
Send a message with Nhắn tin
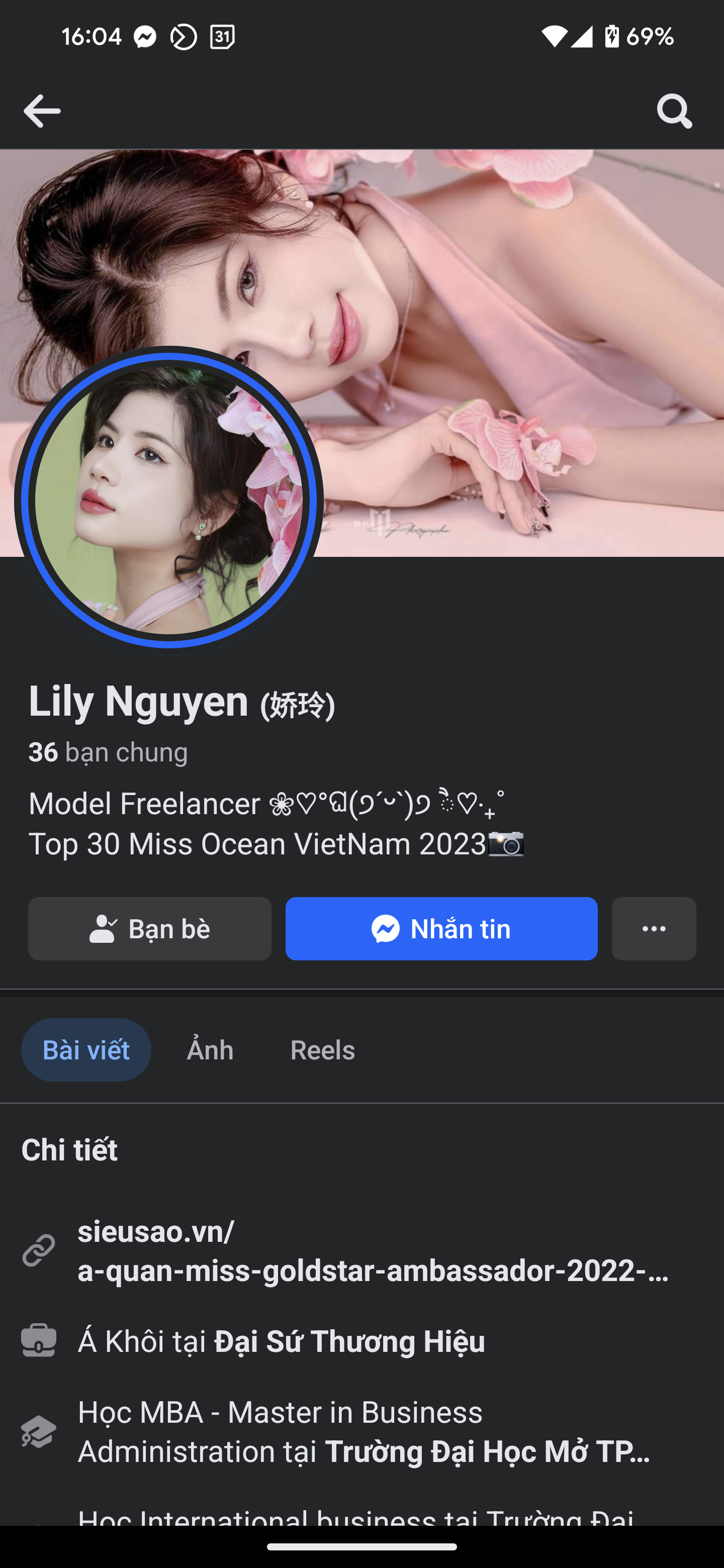tap(441, 929)
